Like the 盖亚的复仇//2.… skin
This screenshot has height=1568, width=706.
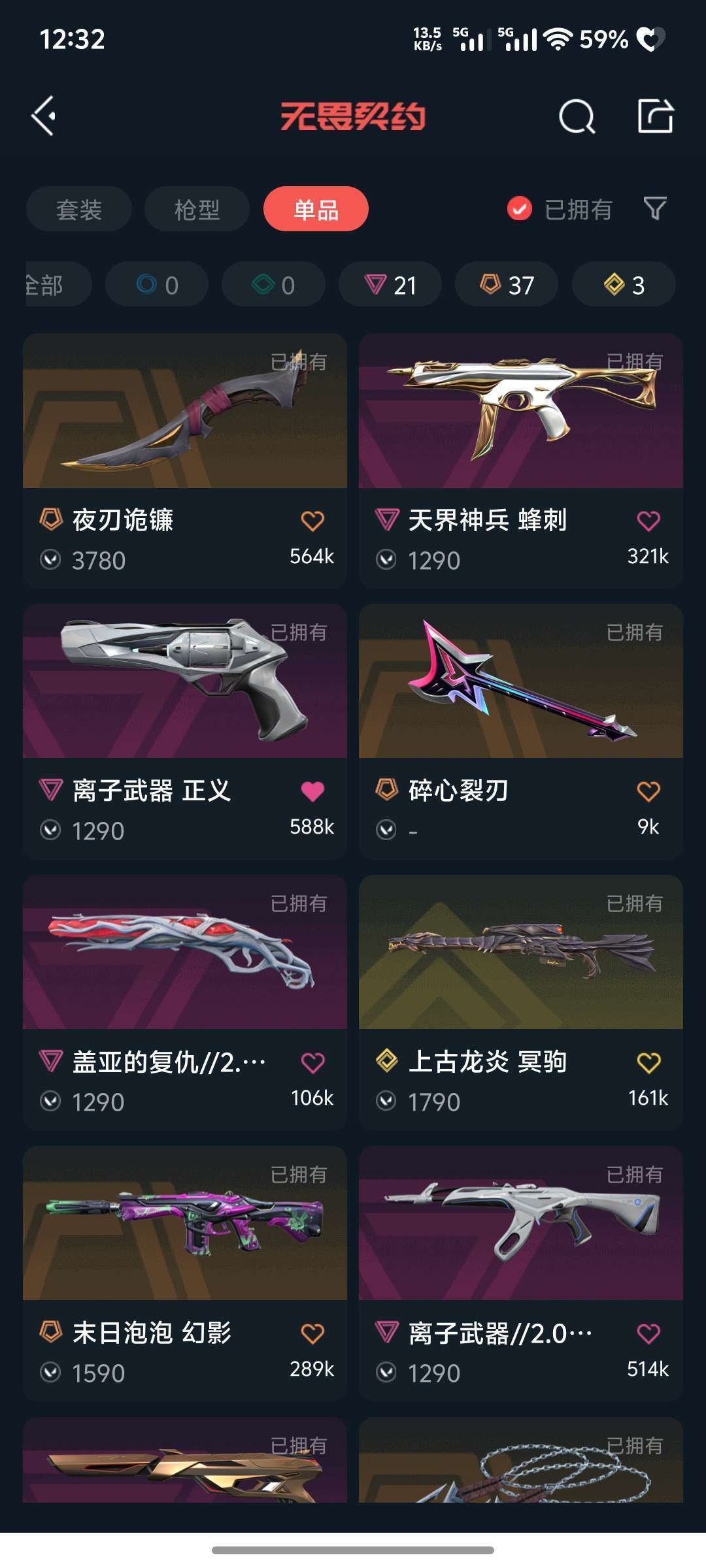point(312,1063)
